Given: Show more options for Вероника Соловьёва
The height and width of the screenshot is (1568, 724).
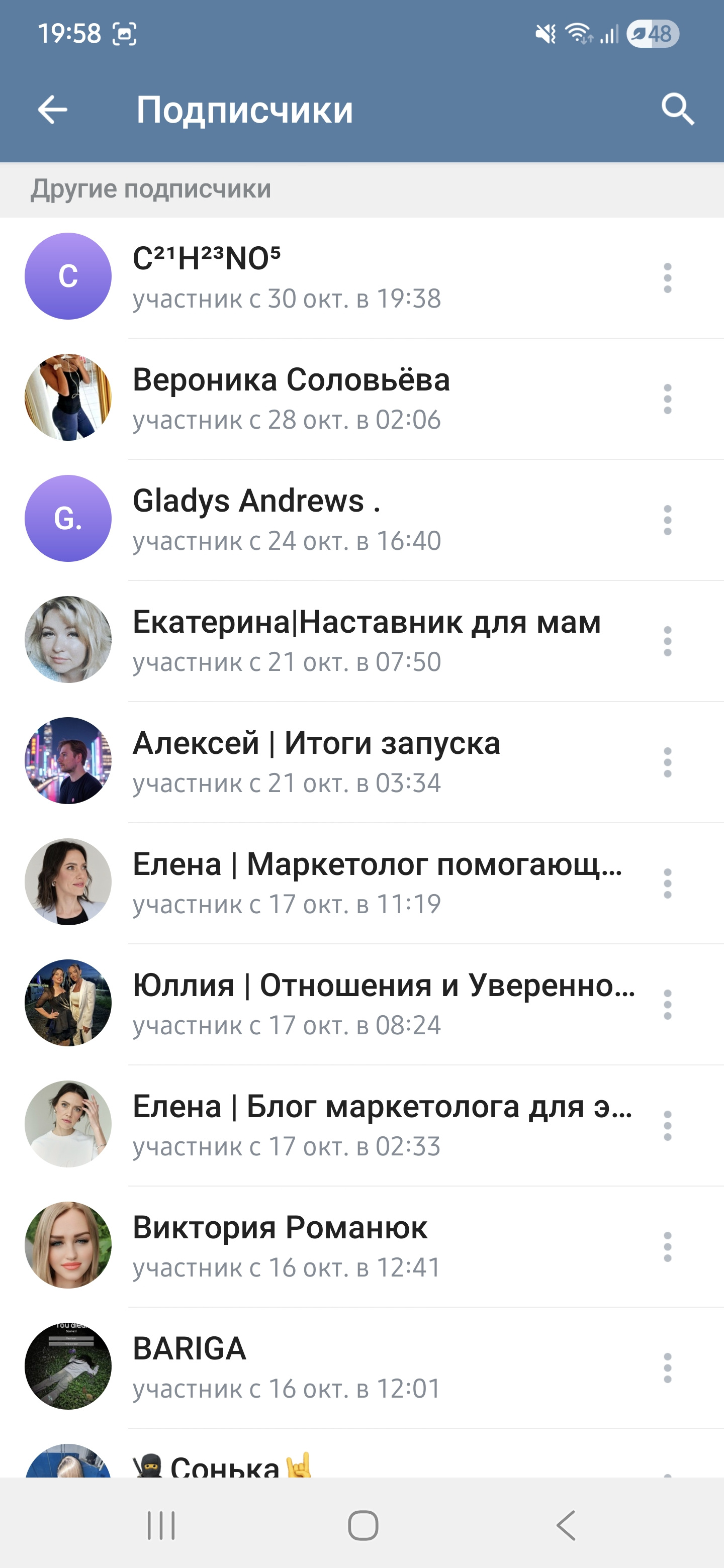Looking at the screenshot, I should pos(667,400).
